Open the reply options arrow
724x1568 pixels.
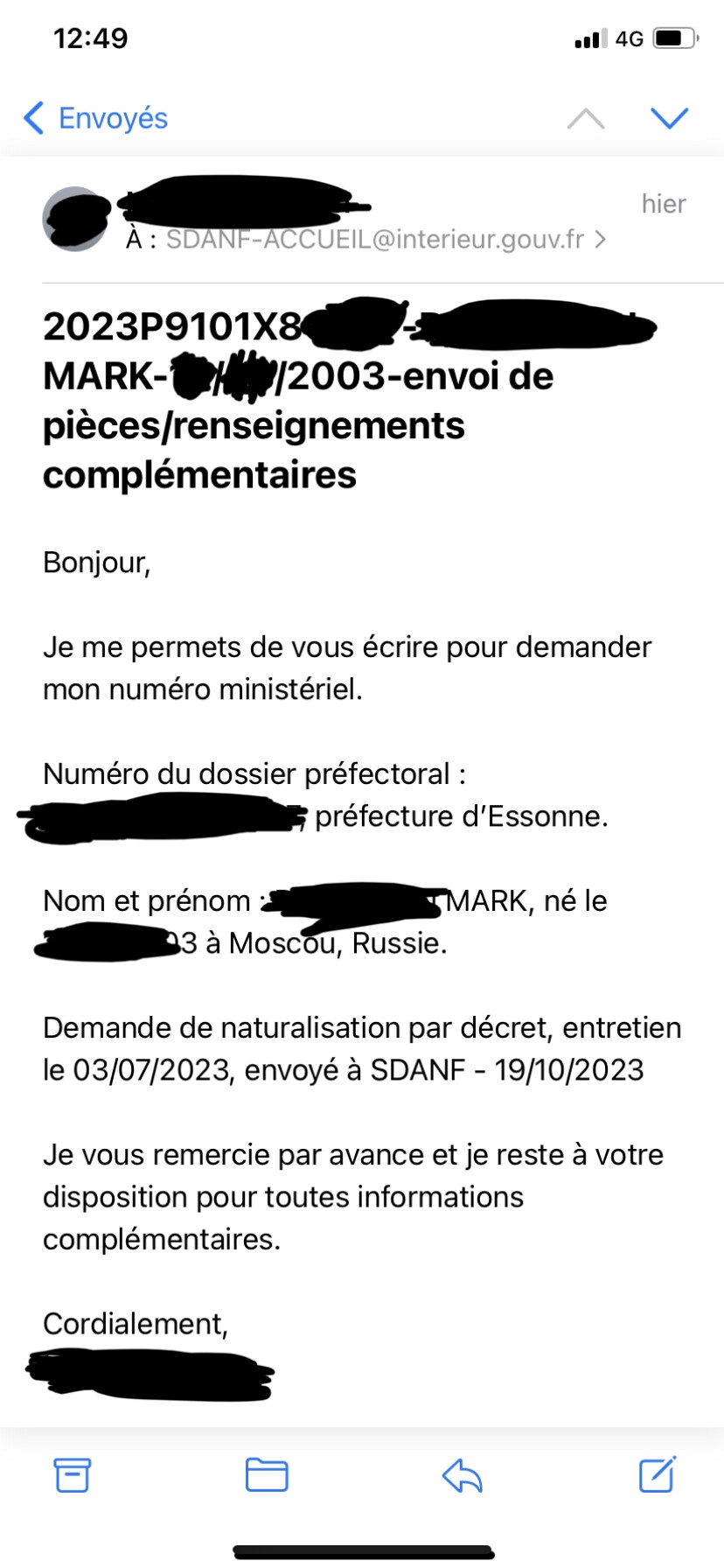tap(462, 1475)
